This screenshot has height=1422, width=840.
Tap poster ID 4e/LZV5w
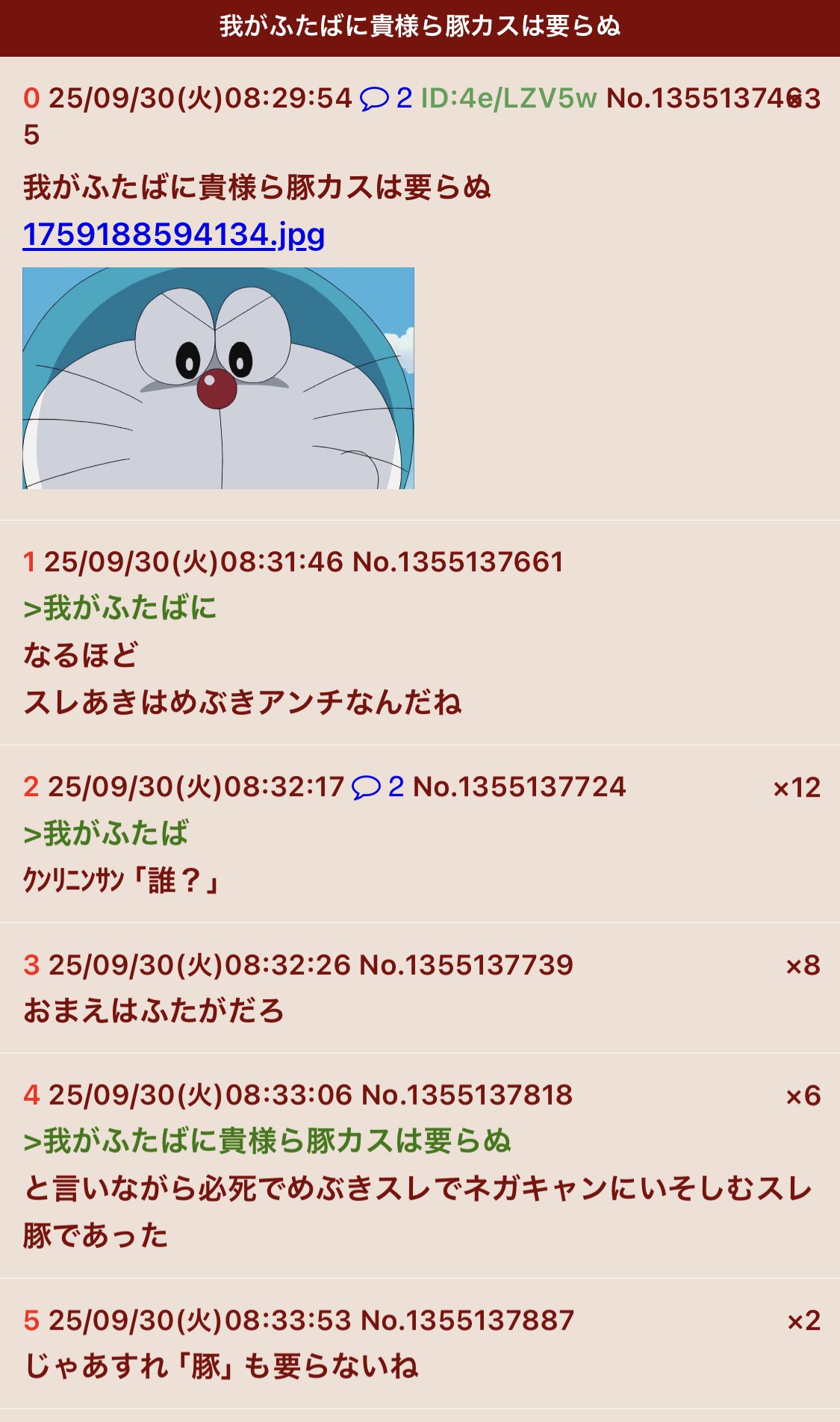[x=508, y=98]
